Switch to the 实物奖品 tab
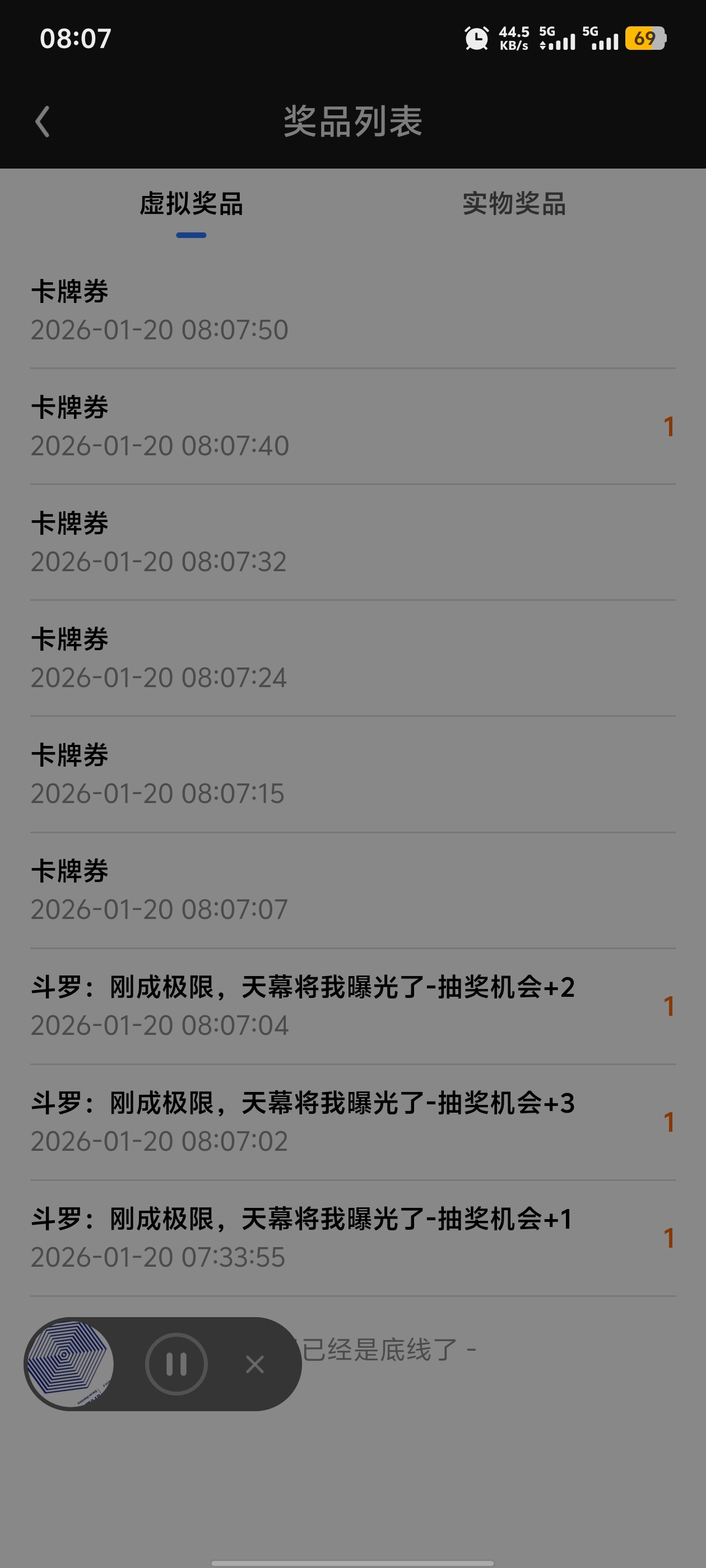The image size is (706, 1568). point(513,204)
